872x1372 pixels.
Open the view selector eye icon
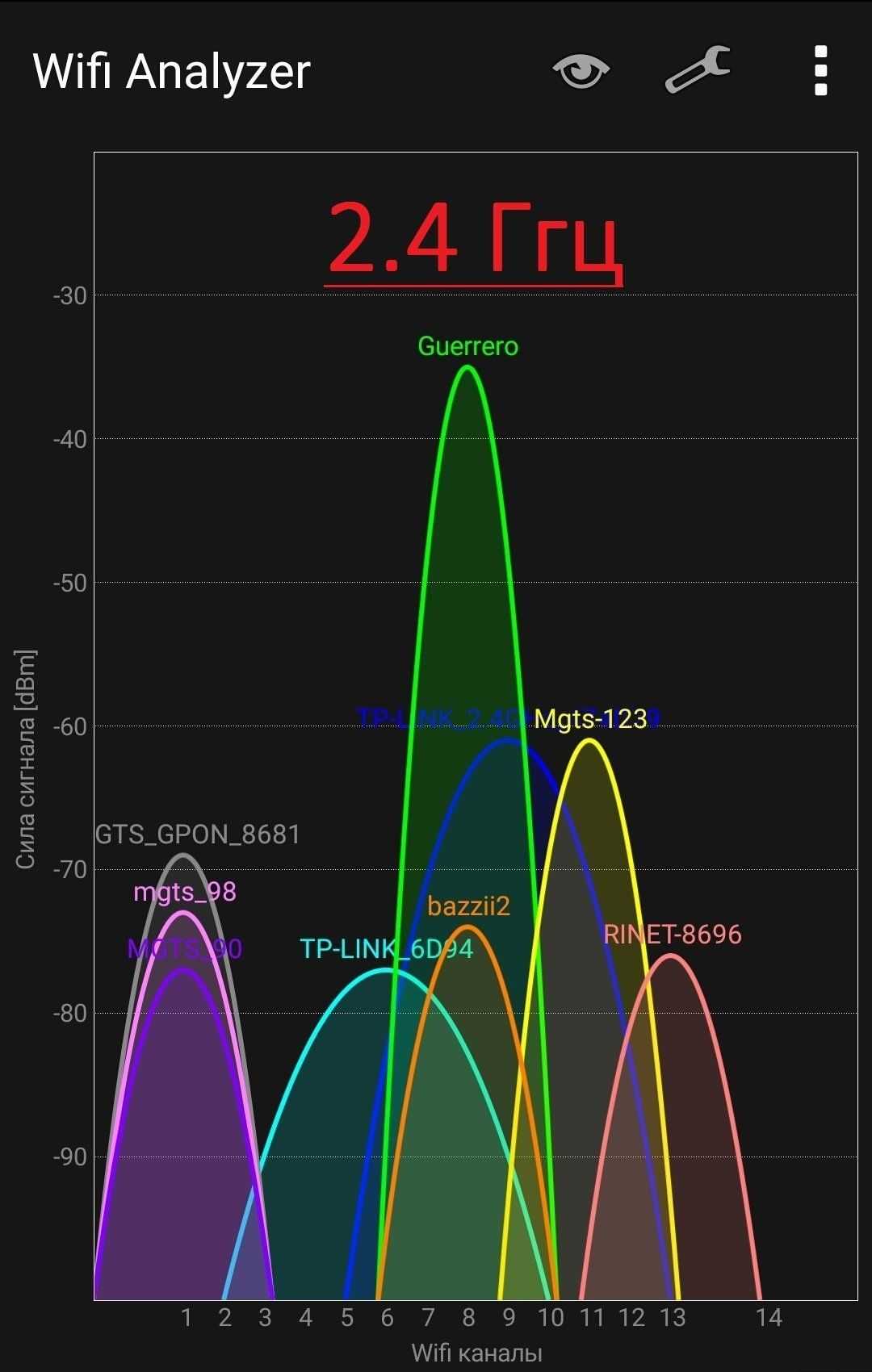pyautogui.click(x=581, y=71)
